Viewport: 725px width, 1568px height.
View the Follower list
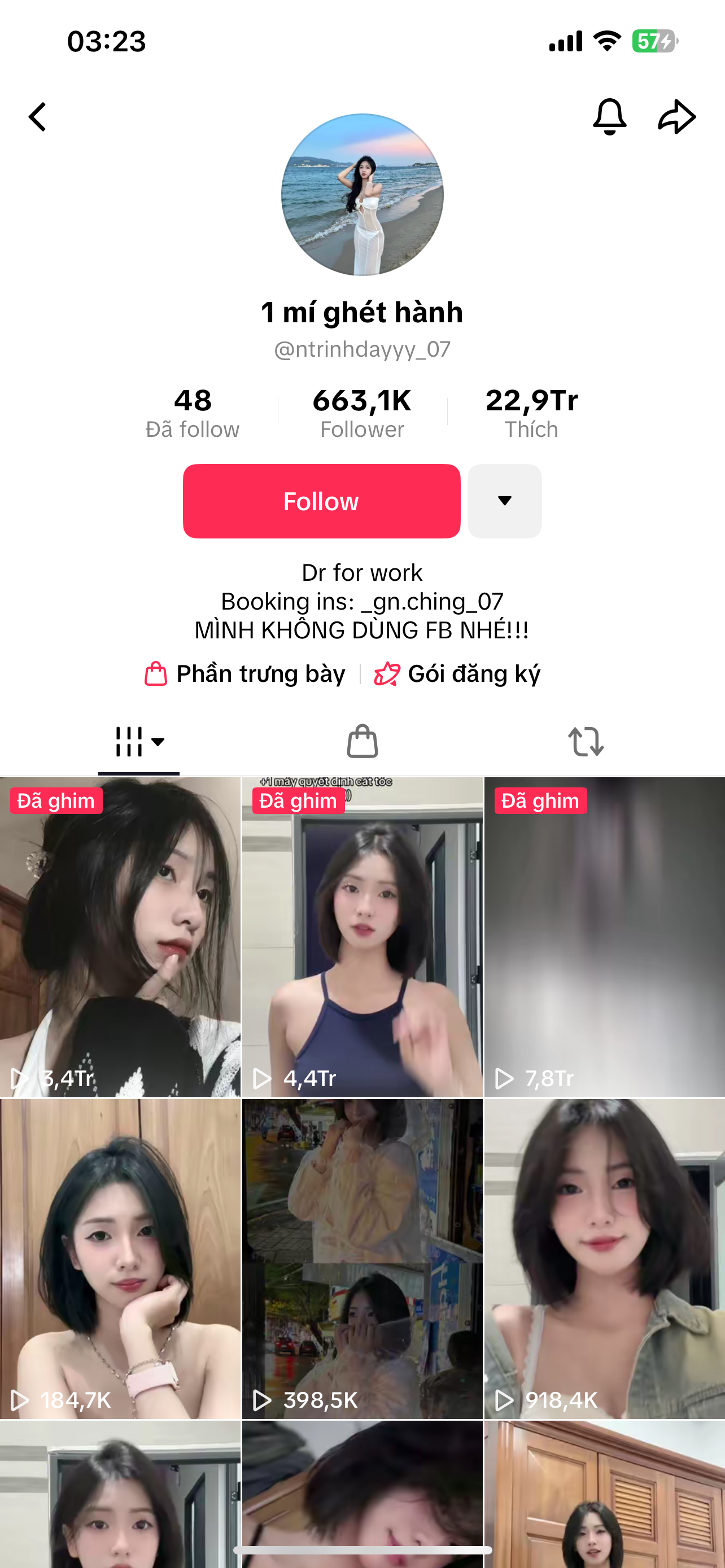point(362,413)
